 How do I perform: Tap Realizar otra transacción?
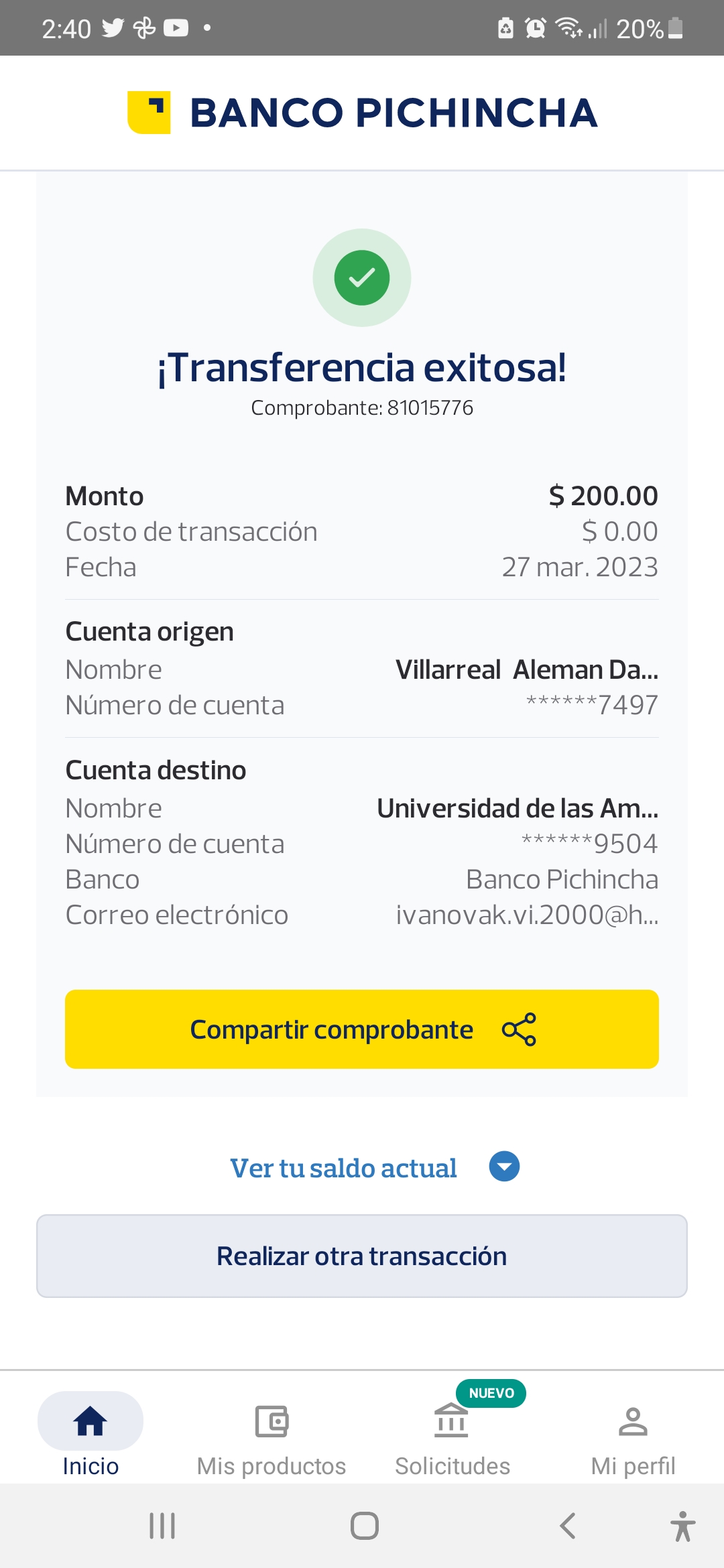pyautogui.click(x=362, y=1256)
